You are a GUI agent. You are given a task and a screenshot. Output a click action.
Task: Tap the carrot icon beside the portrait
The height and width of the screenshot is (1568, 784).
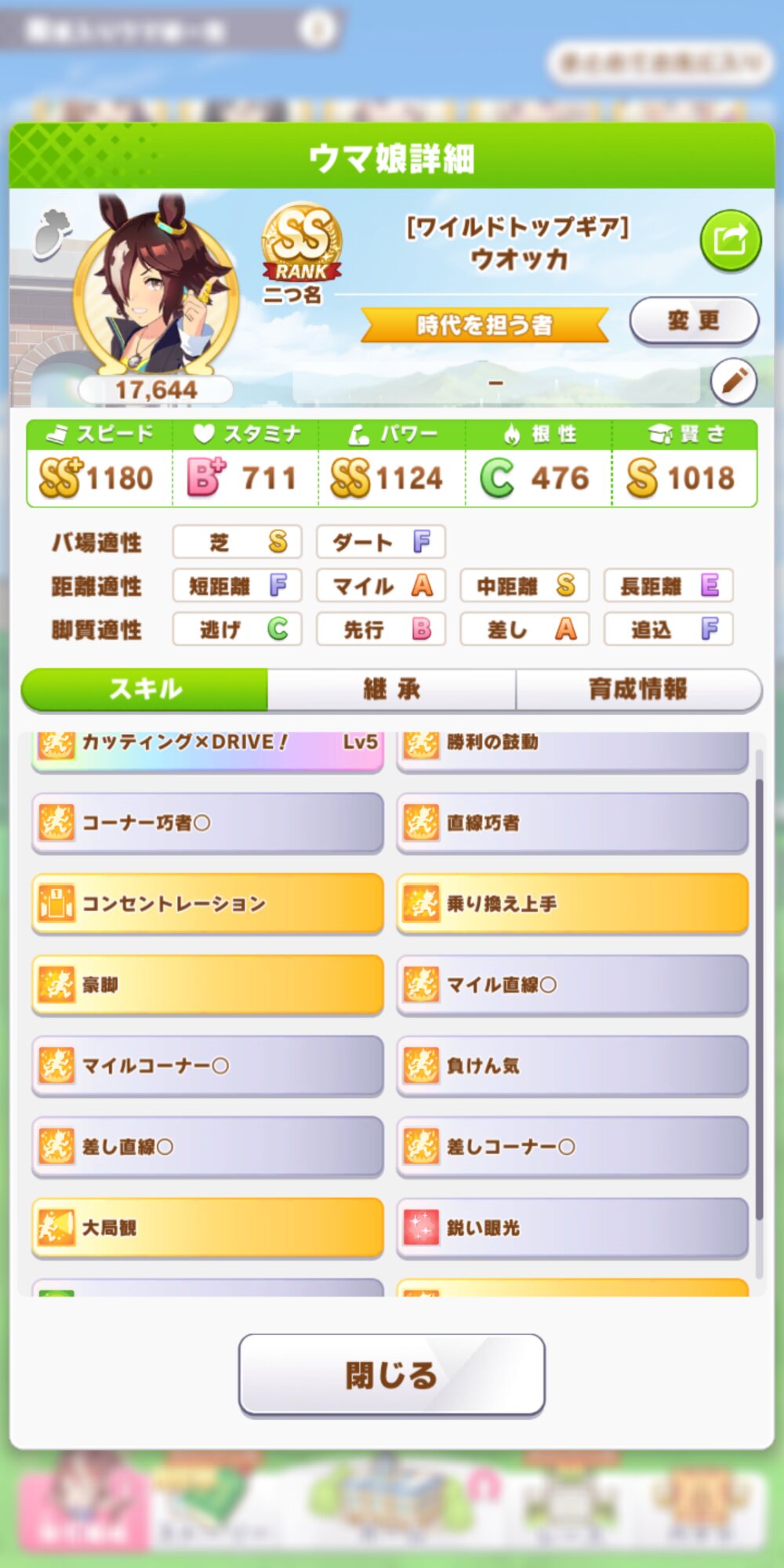(x=52, y=234)
